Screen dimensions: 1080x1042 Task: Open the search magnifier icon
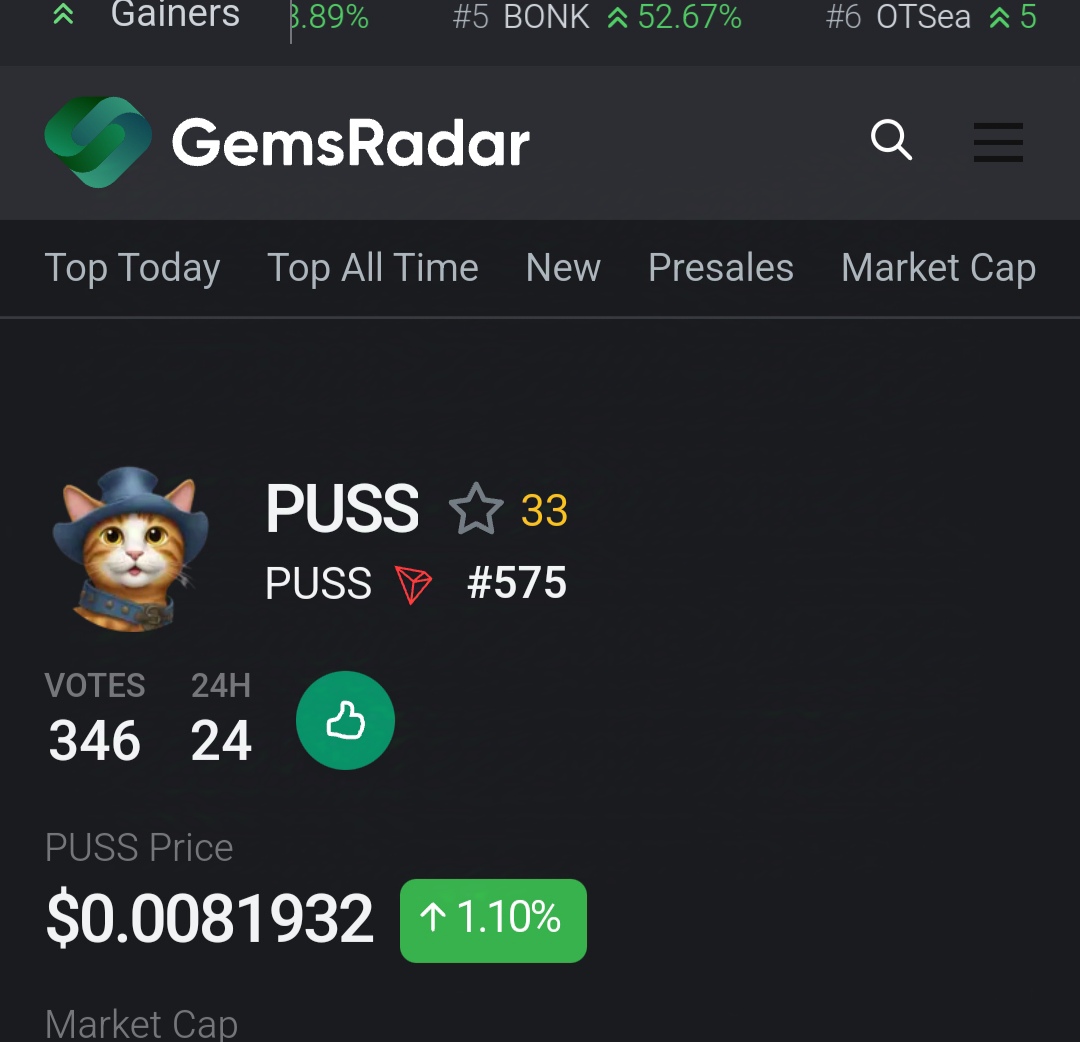891,141
